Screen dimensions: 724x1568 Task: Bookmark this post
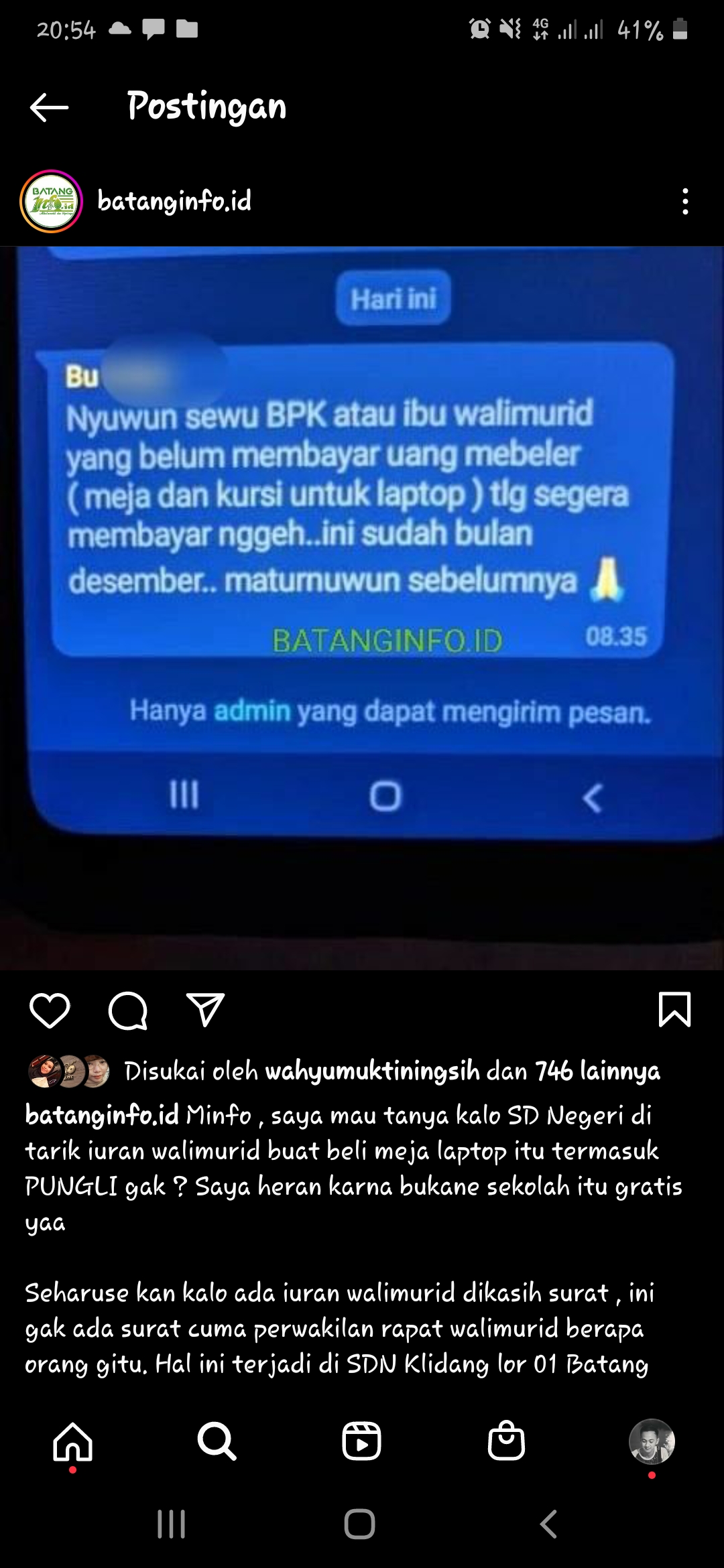click(674, 1010)
